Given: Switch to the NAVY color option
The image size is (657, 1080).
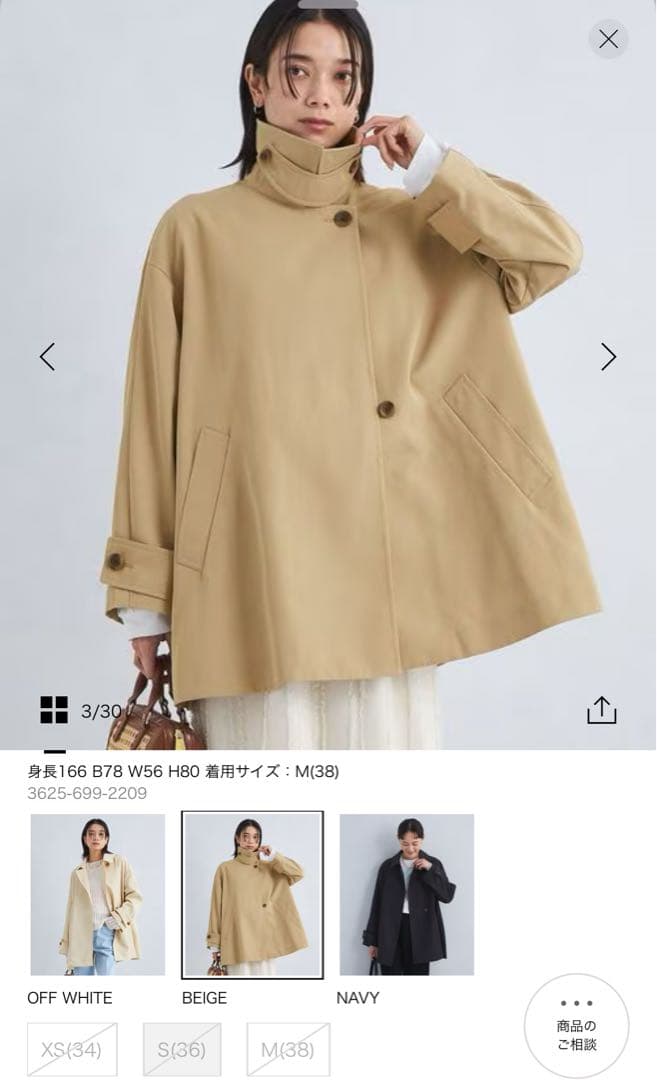Looking at the screenshot, I should 406,895.
